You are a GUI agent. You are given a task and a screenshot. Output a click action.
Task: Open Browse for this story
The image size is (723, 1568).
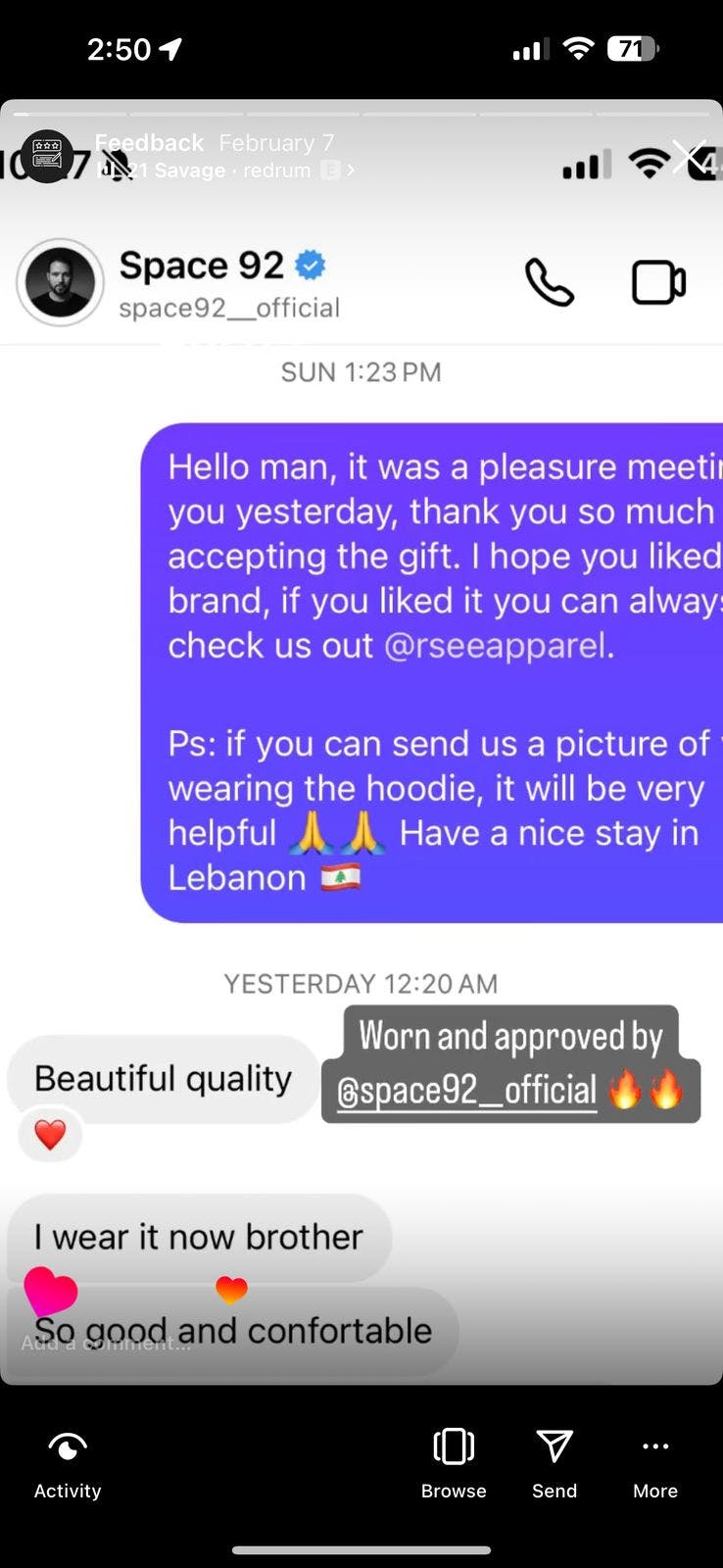454,1463
